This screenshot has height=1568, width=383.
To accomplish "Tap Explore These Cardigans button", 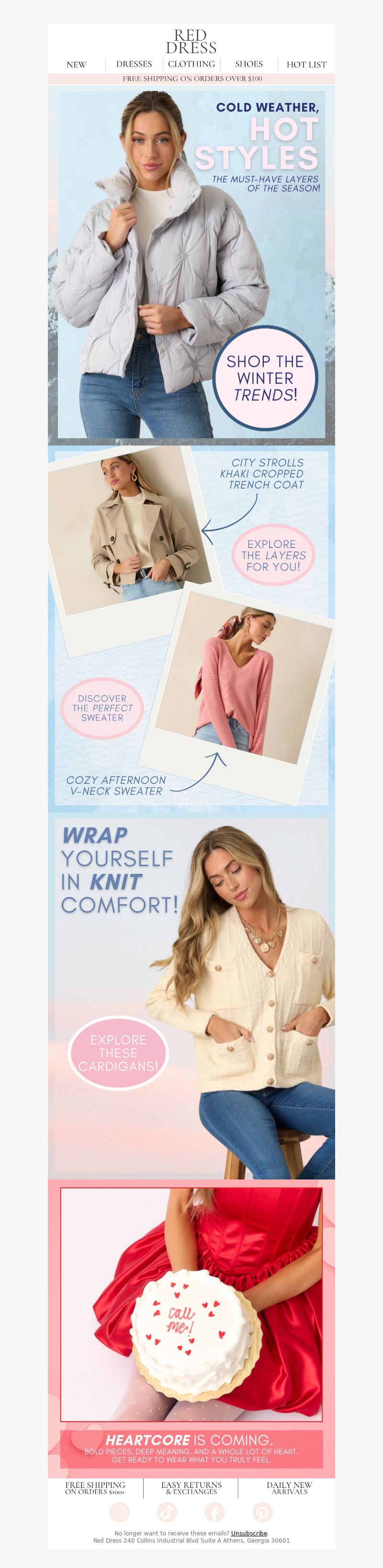I will point(118,1053).
